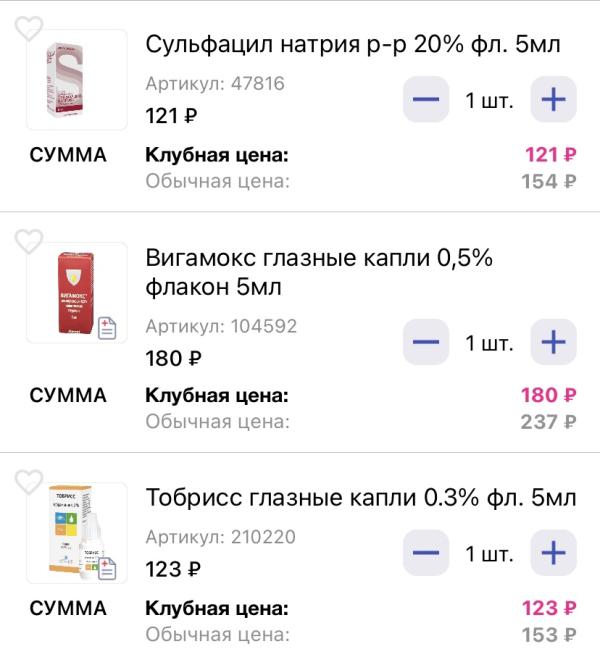Open the Тобрисс product thumbnail

tap(77, 533)
